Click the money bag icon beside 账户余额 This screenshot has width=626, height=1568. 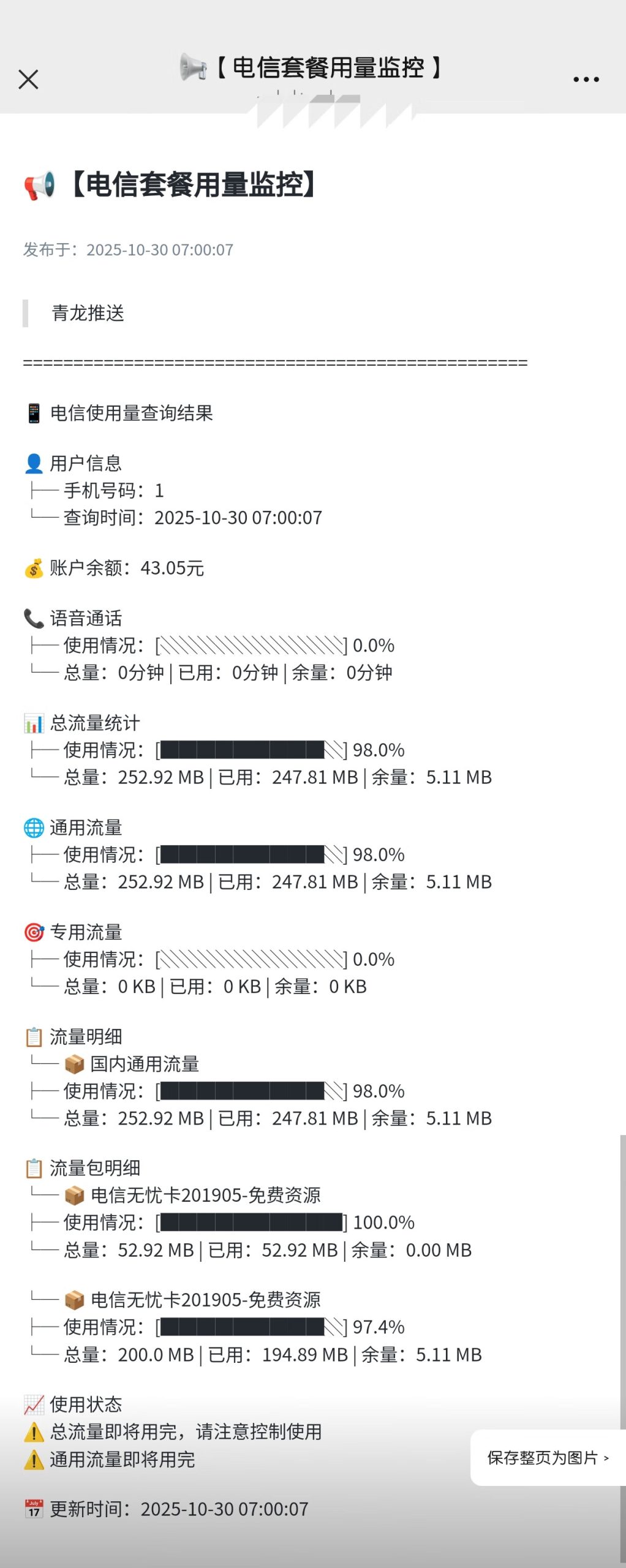point(33,569)
